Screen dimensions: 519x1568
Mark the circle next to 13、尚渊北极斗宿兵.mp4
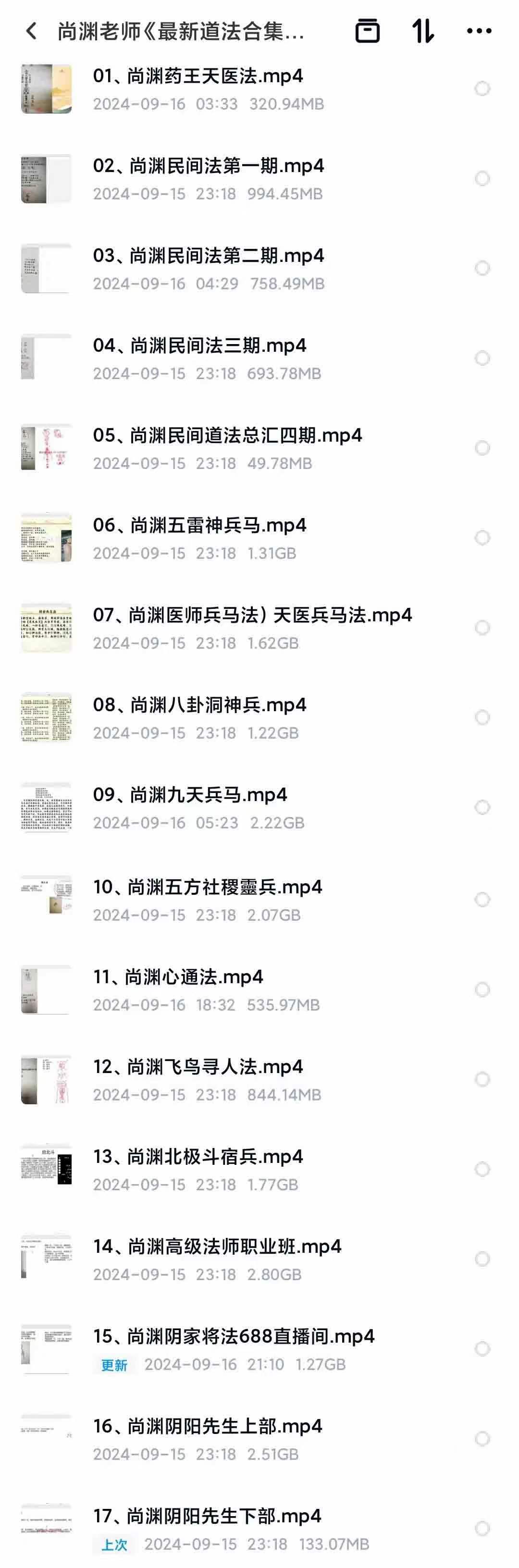pos(482,1169)
